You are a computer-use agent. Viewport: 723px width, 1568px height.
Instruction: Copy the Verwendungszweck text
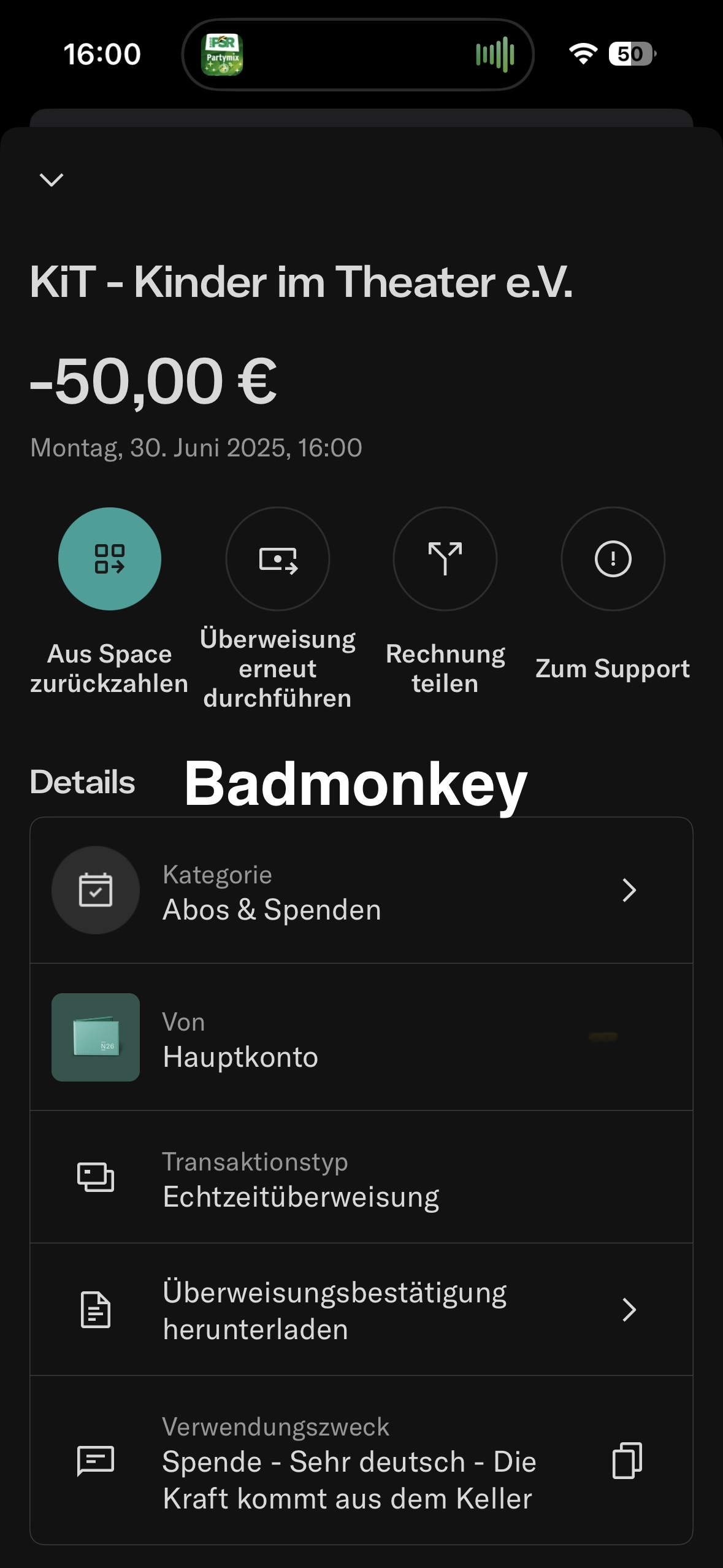tap(627, 1461)
